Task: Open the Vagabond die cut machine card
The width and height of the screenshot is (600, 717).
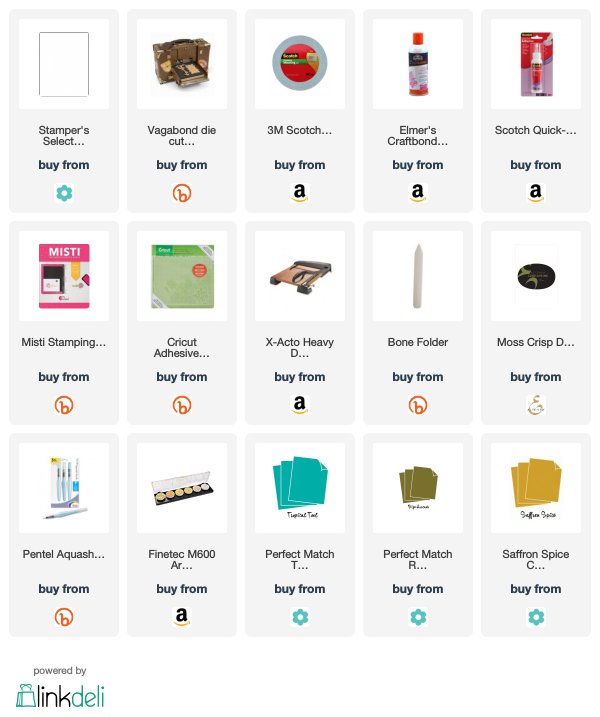Action: click(181, 64)
